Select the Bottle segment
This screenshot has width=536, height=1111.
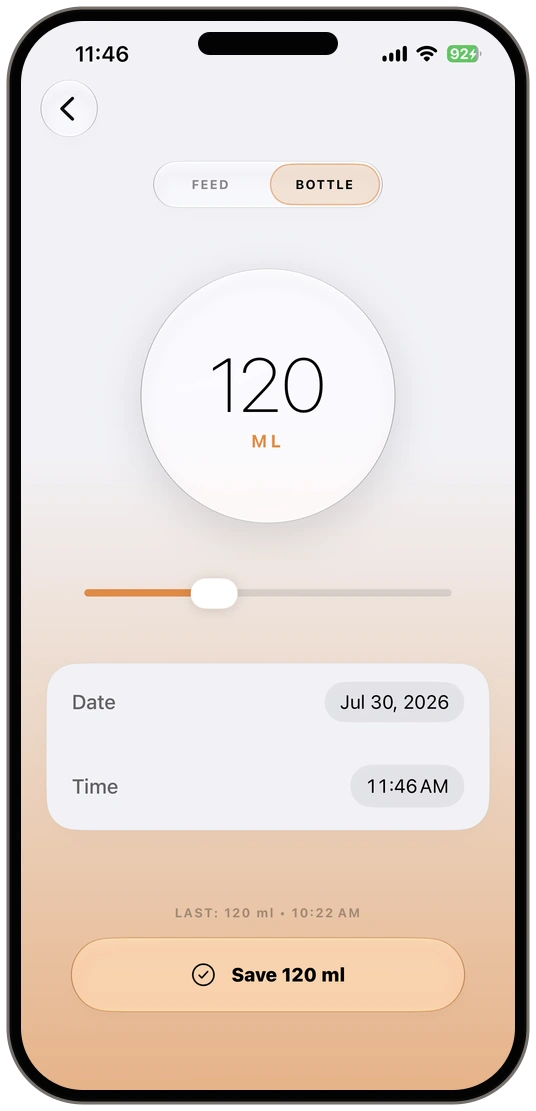[x=325, y=185]
